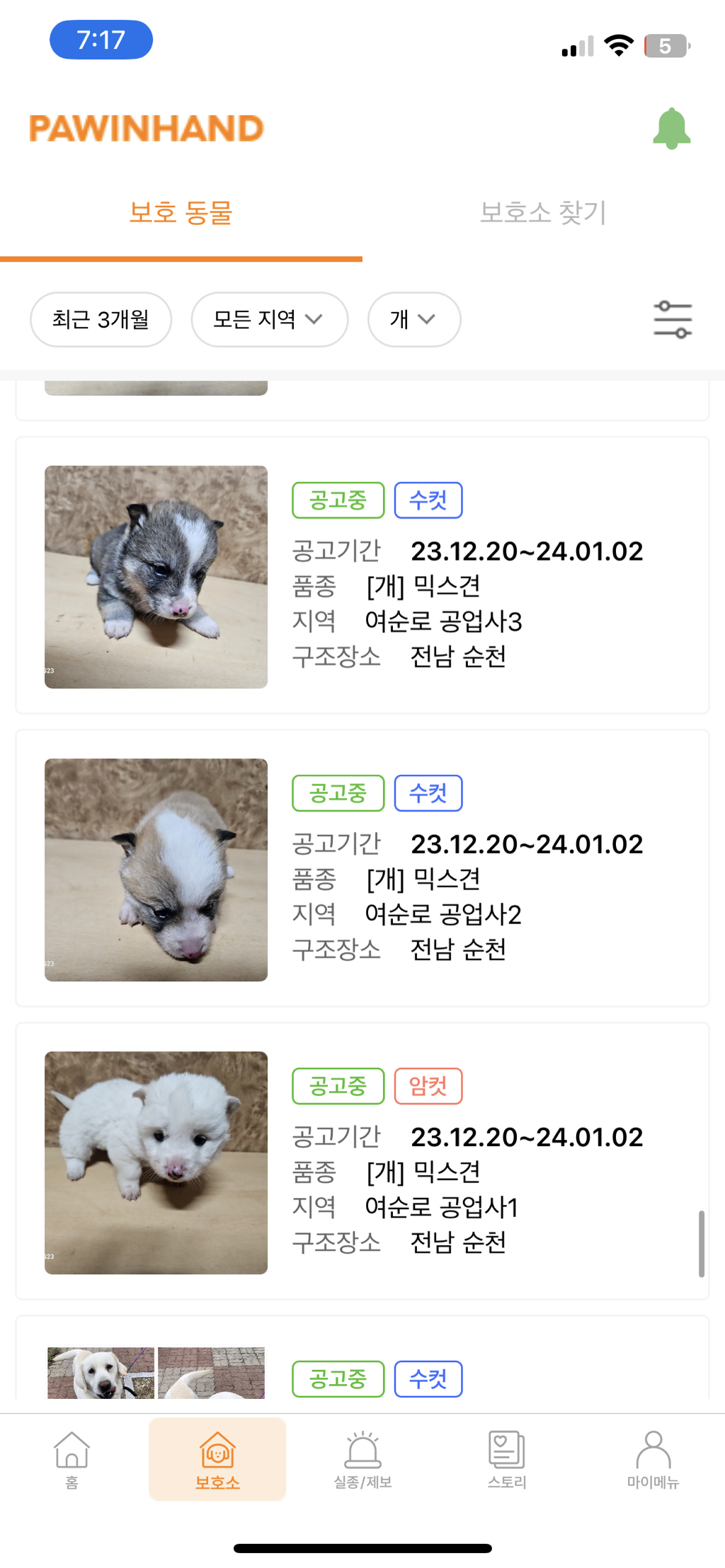View the 여순로 공업사2 puppy card
This screenshot has height=1568, width=725.
[x=362, y=869]
